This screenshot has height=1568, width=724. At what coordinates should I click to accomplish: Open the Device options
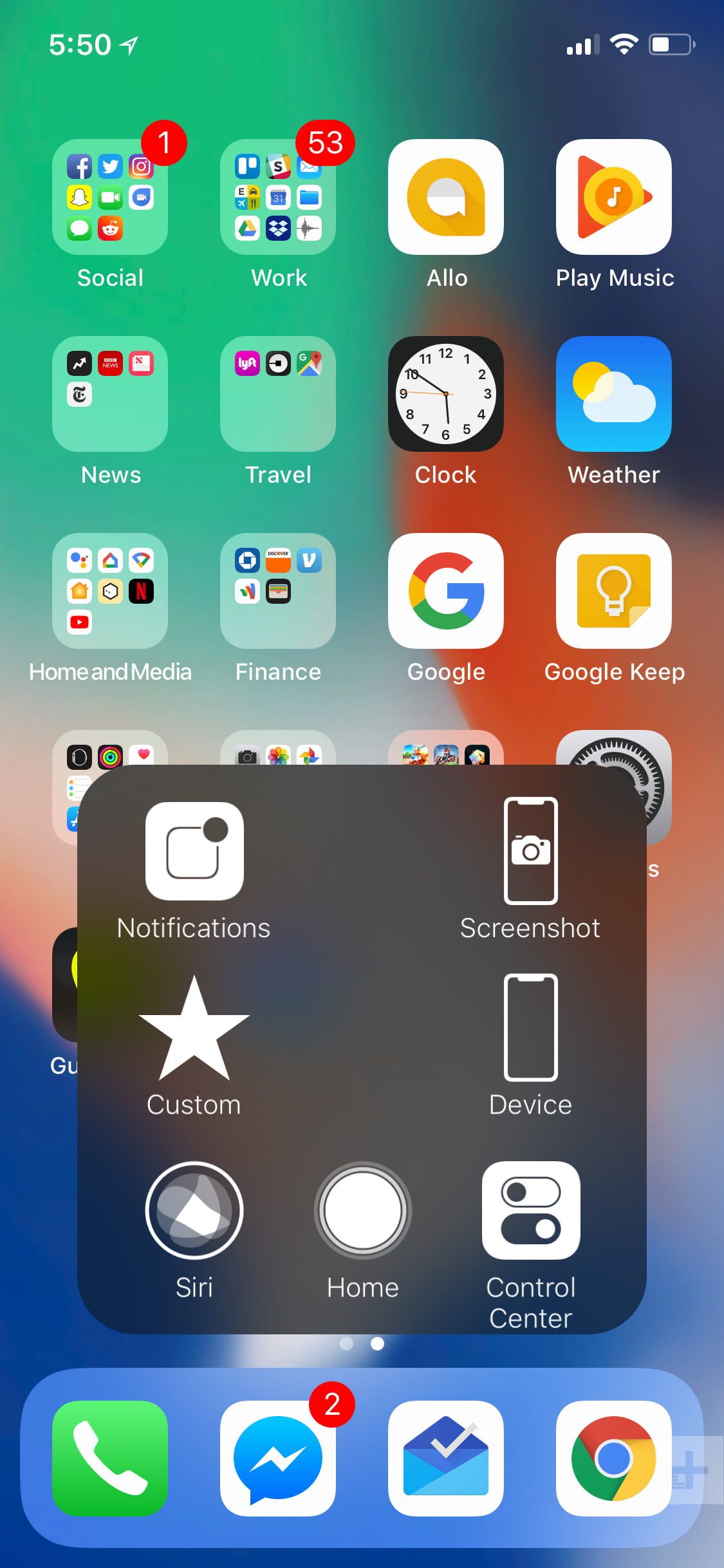530,1029
